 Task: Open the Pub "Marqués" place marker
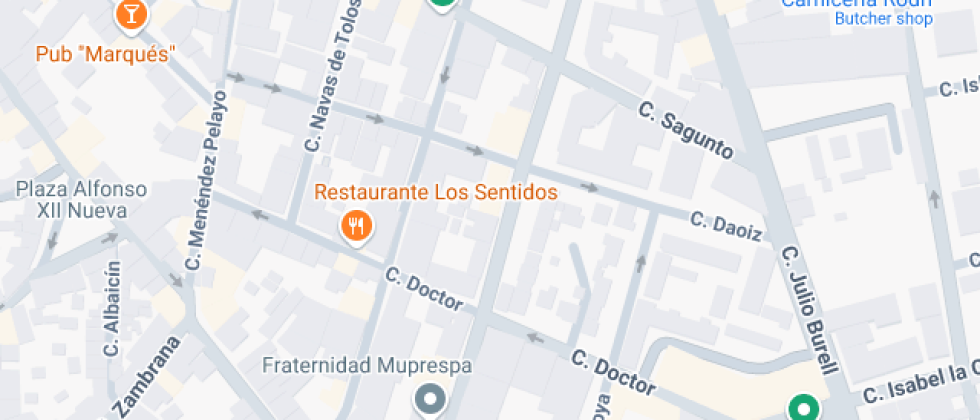click(x=130, y=13)
